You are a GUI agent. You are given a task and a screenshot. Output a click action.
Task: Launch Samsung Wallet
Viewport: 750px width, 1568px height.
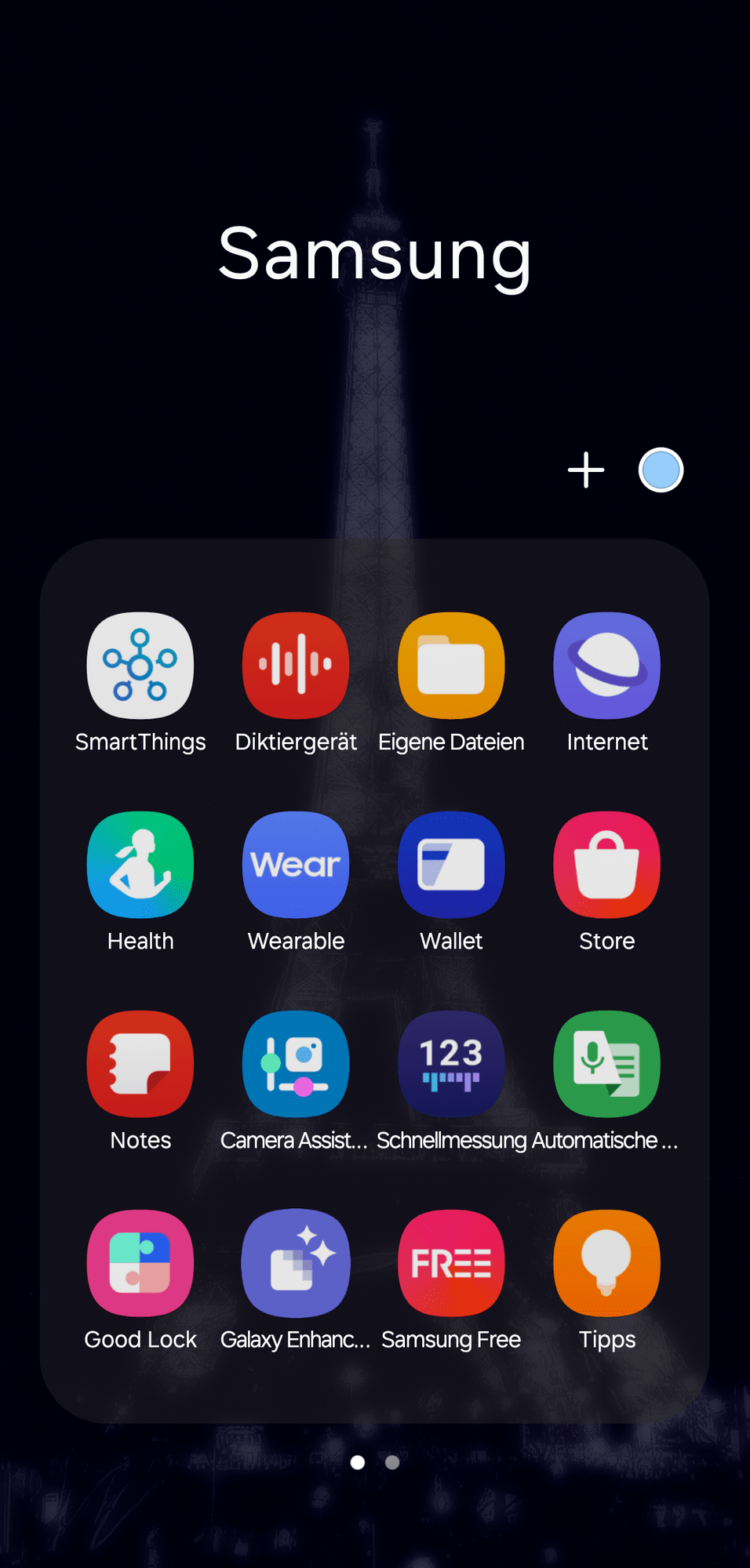[x=451, y=865]
